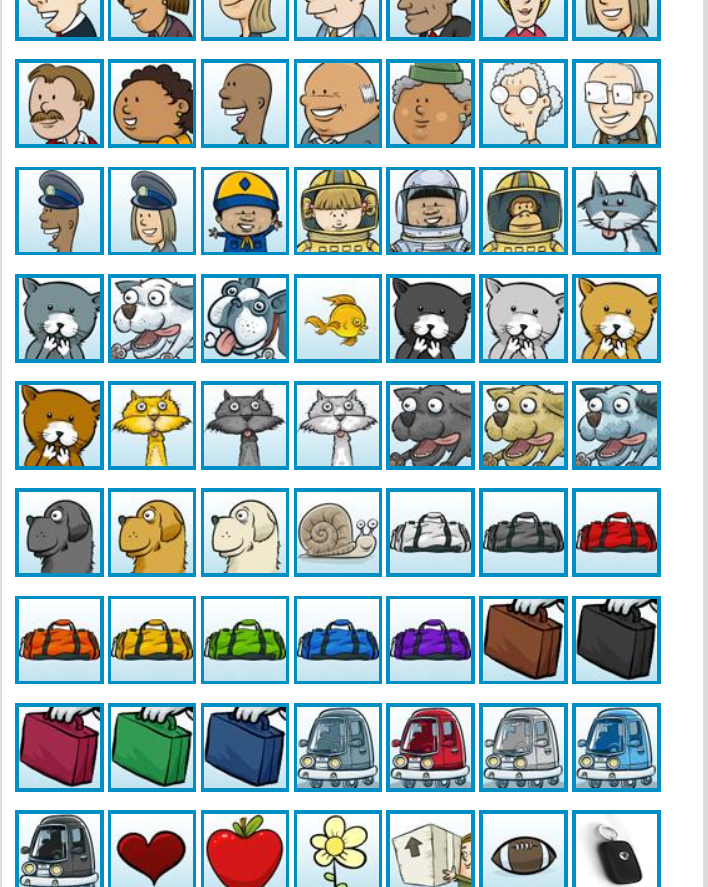Select the boy scout in blue cap
Viewport: 708px width, 887px height.
tap(245, 211)
